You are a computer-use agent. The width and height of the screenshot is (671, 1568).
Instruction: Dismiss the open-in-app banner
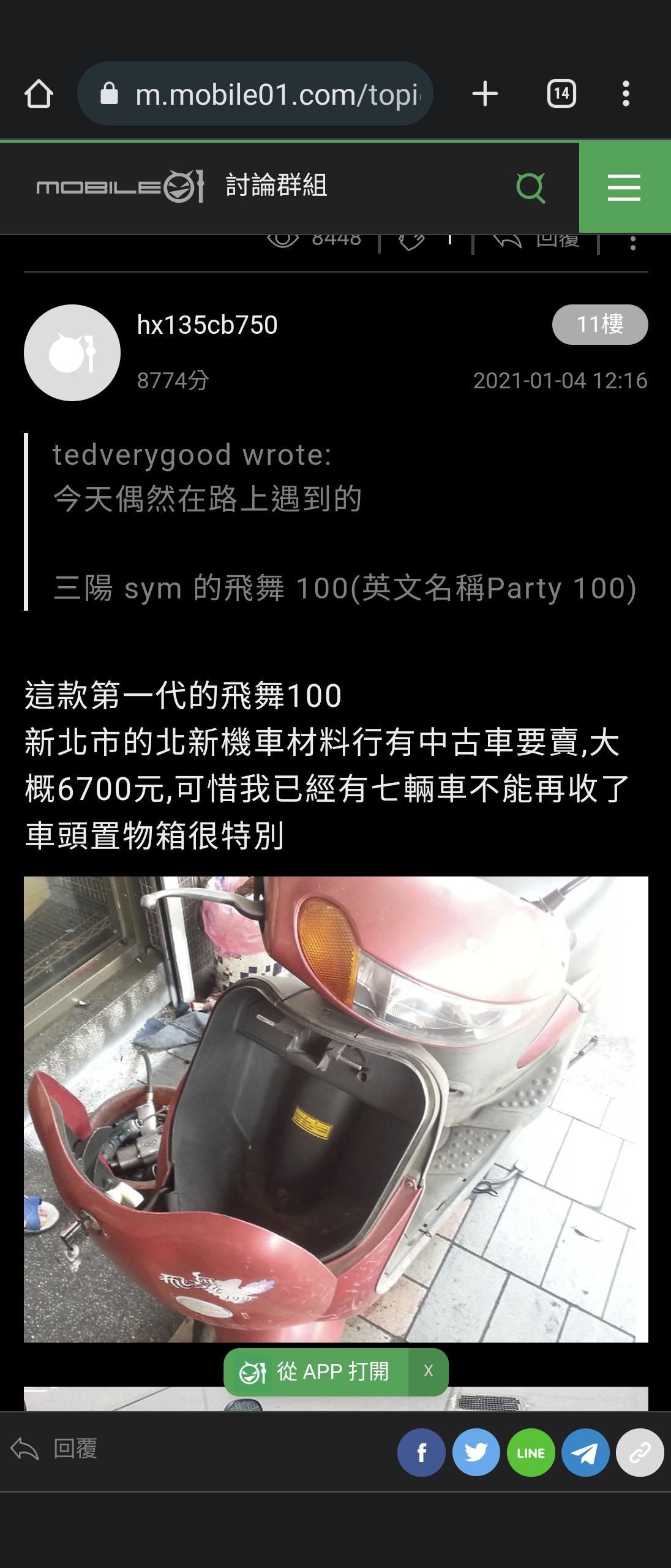tap(429, 1371)
